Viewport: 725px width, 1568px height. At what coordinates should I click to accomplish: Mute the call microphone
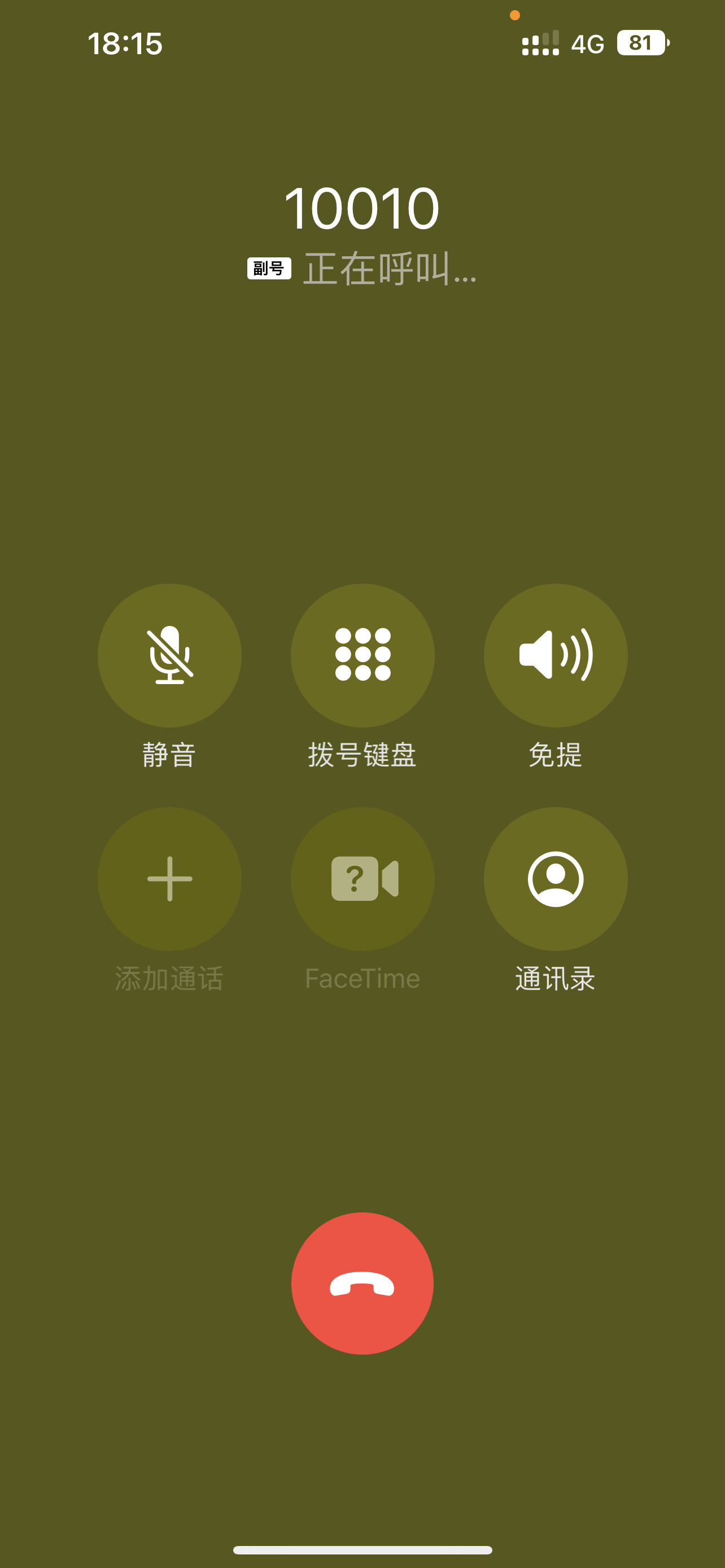point(169,655)
